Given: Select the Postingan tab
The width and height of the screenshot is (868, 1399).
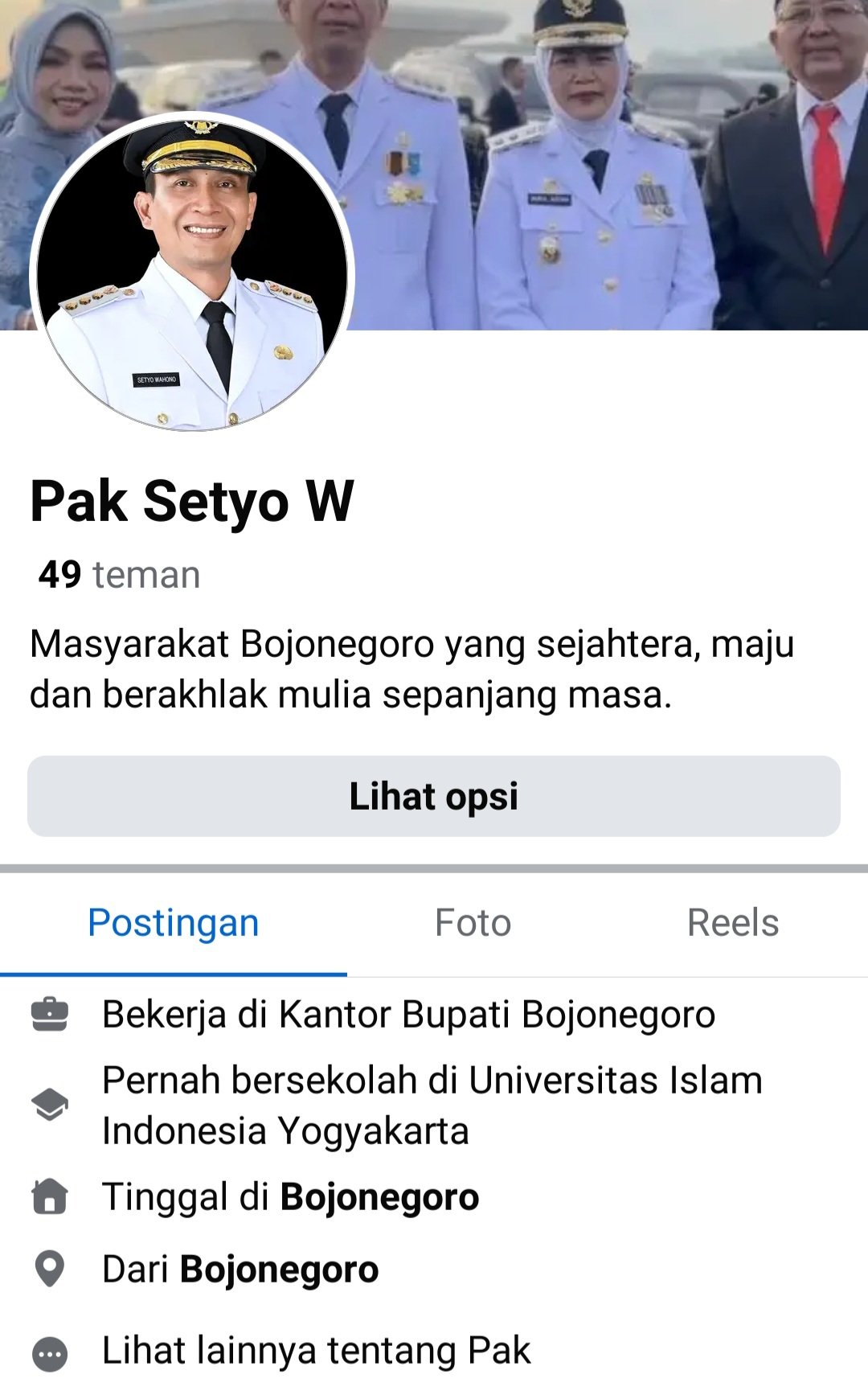Looking at the screenshot, I should coord(174,923).
